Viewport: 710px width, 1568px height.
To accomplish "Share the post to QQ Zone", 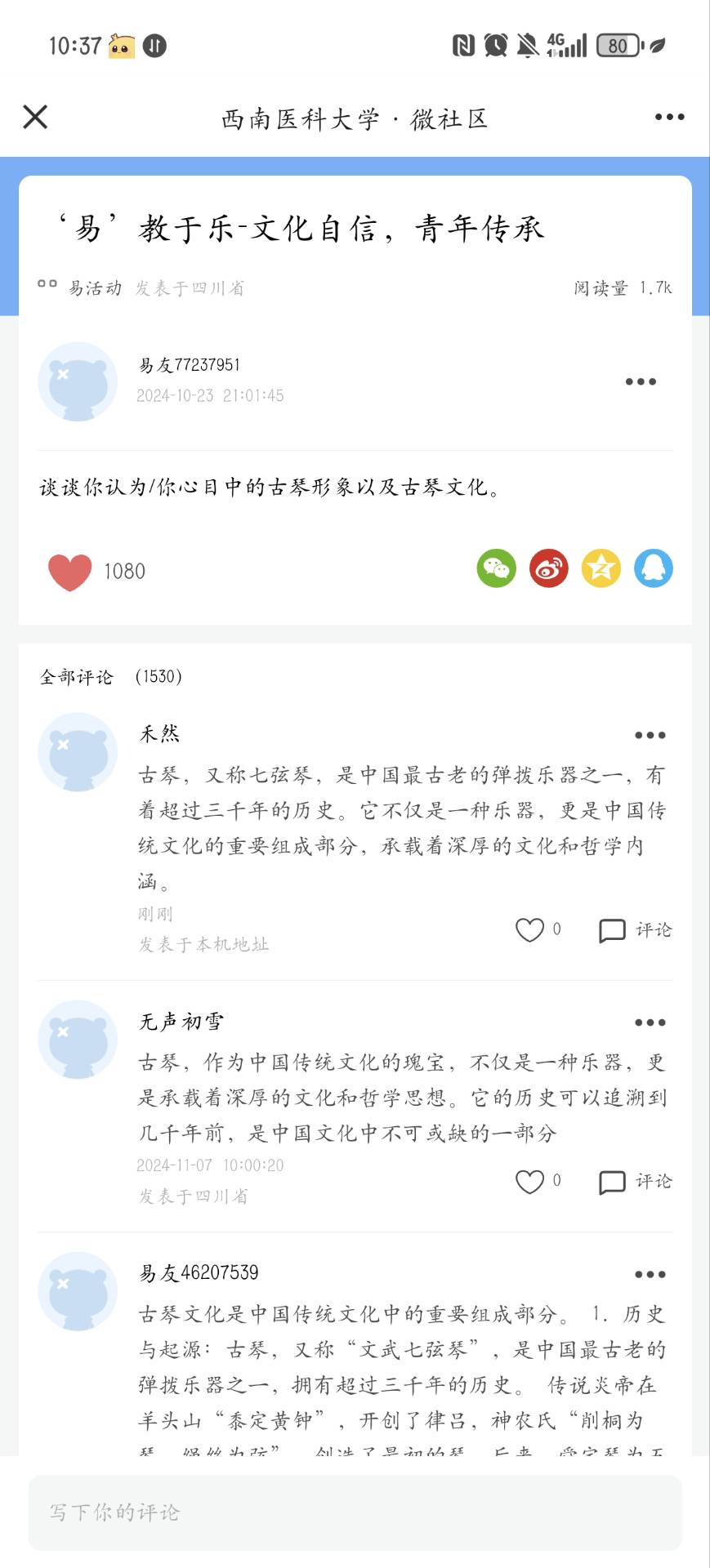I will [601, 568].
